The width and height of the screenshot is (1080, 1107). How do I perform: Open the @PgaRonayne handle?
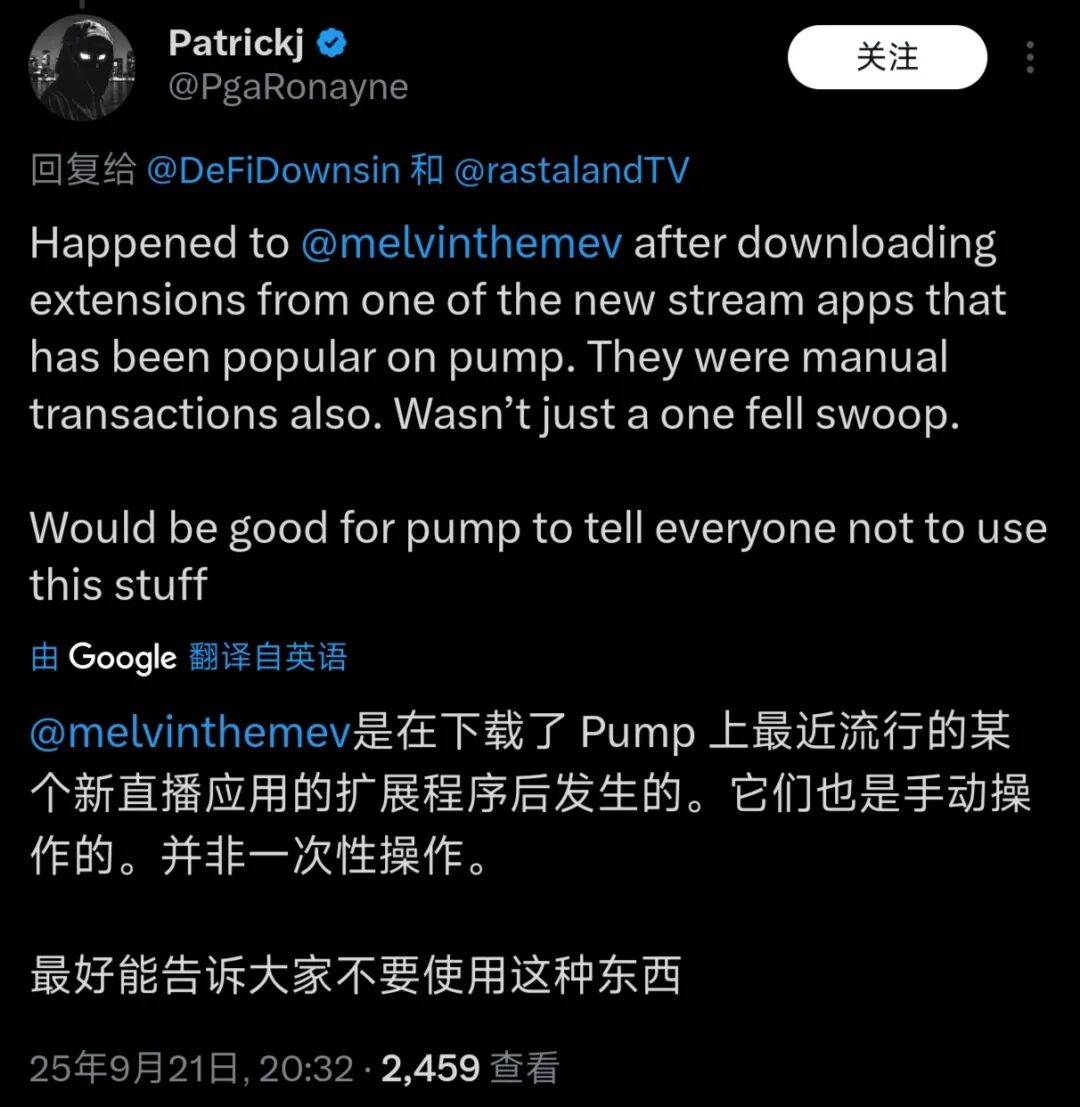point(288,88)
